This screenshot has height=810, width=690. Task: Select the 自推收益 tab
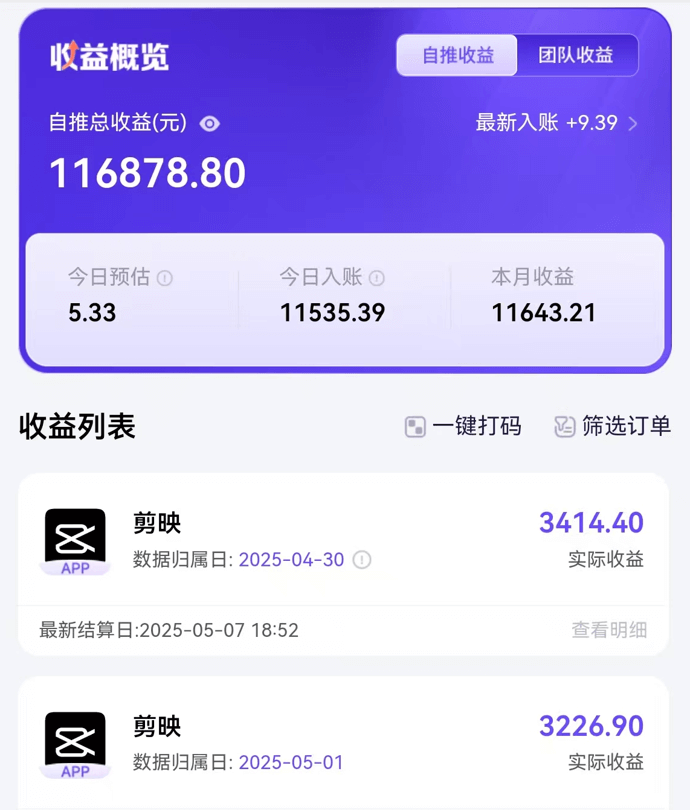click(x=457, y=55)
